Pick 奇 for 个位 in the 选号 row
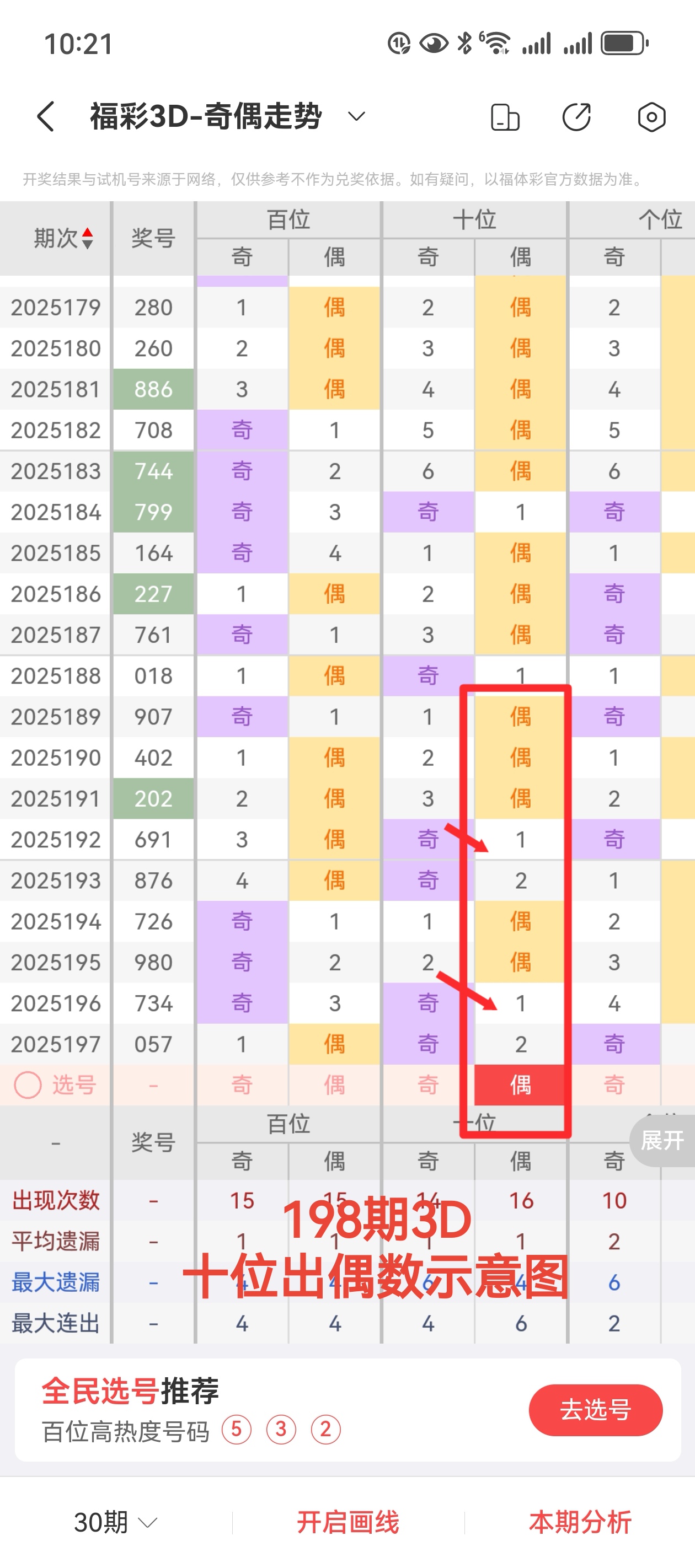The width and height of the screenshot is (695, 1568). pyautogui.click(x=614, y=1084)
